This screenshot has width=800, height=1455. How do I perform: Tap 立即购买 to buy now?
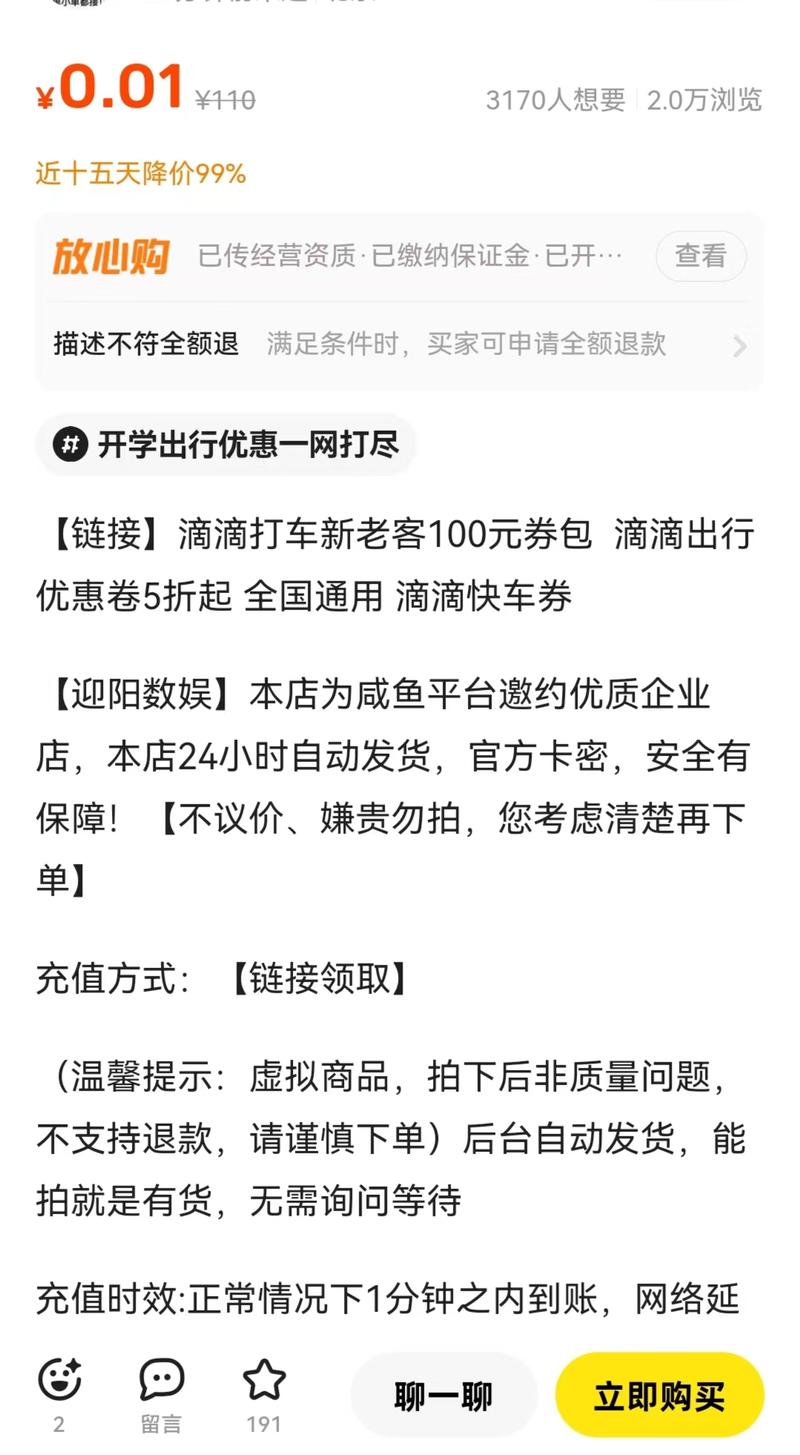(660, 1396)
